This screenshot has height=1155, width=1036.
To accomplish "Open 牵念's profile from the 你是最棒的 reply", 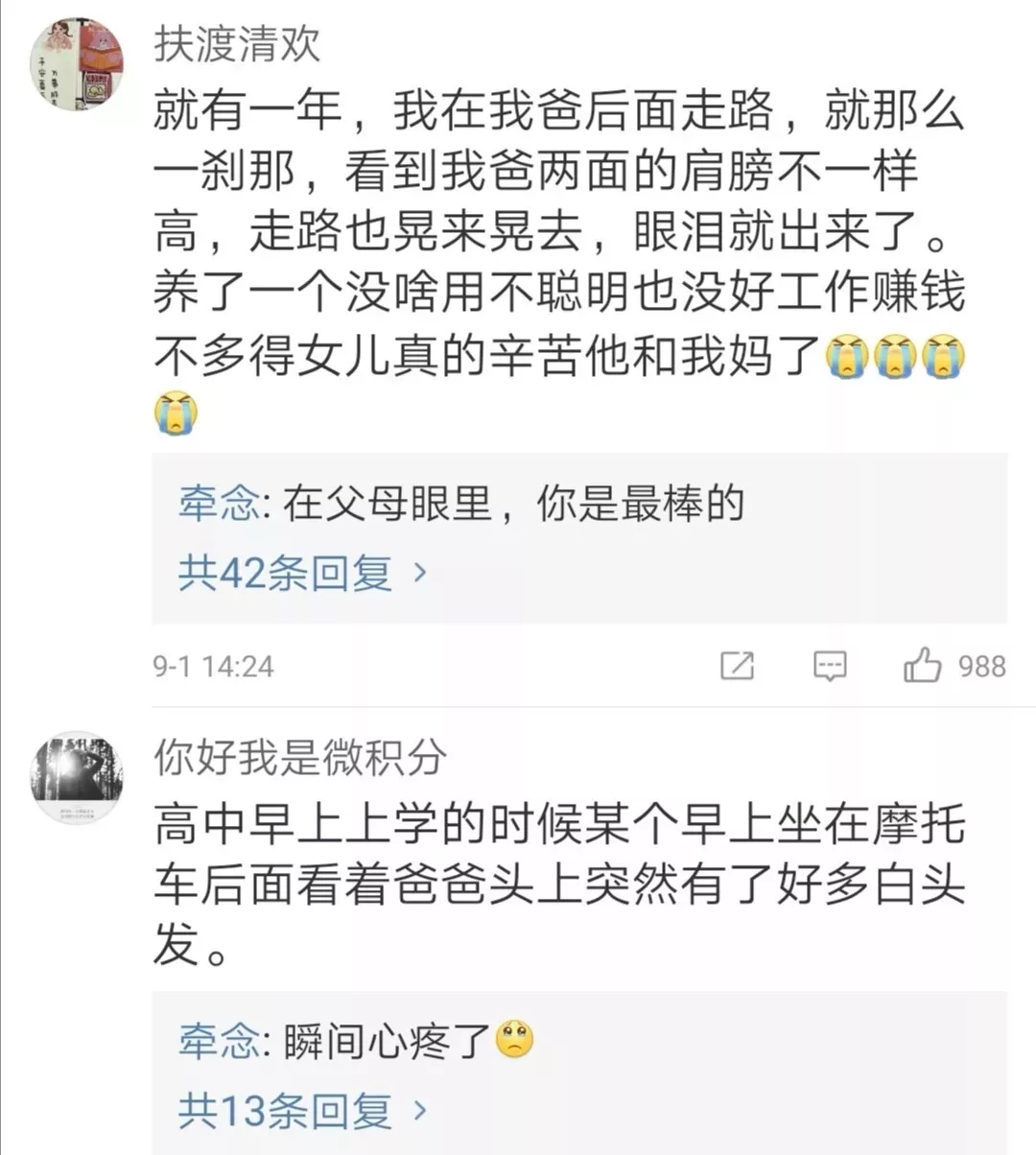I will (218, 504).
